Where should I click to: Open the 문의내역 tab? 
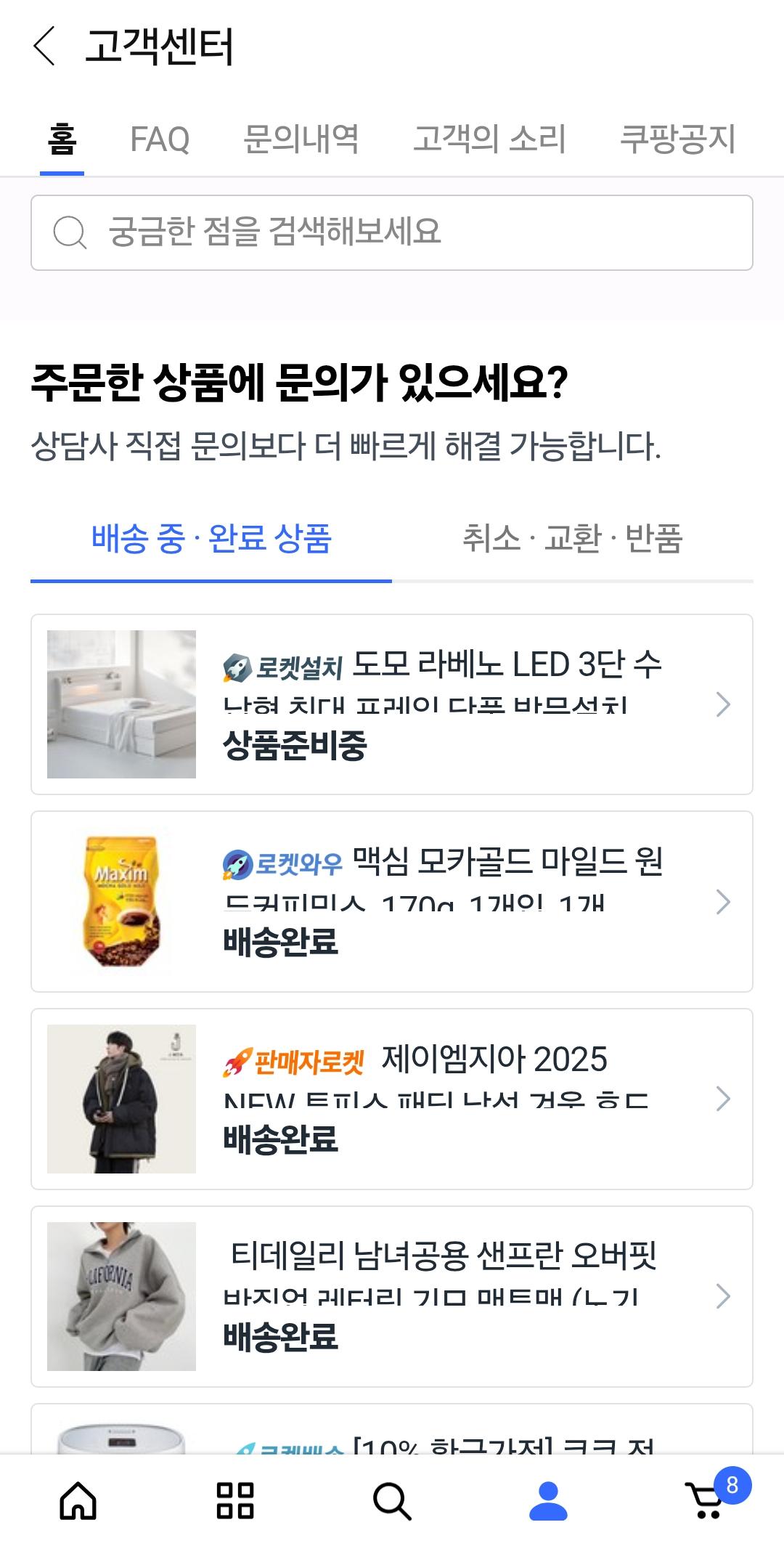pos(301,139)
